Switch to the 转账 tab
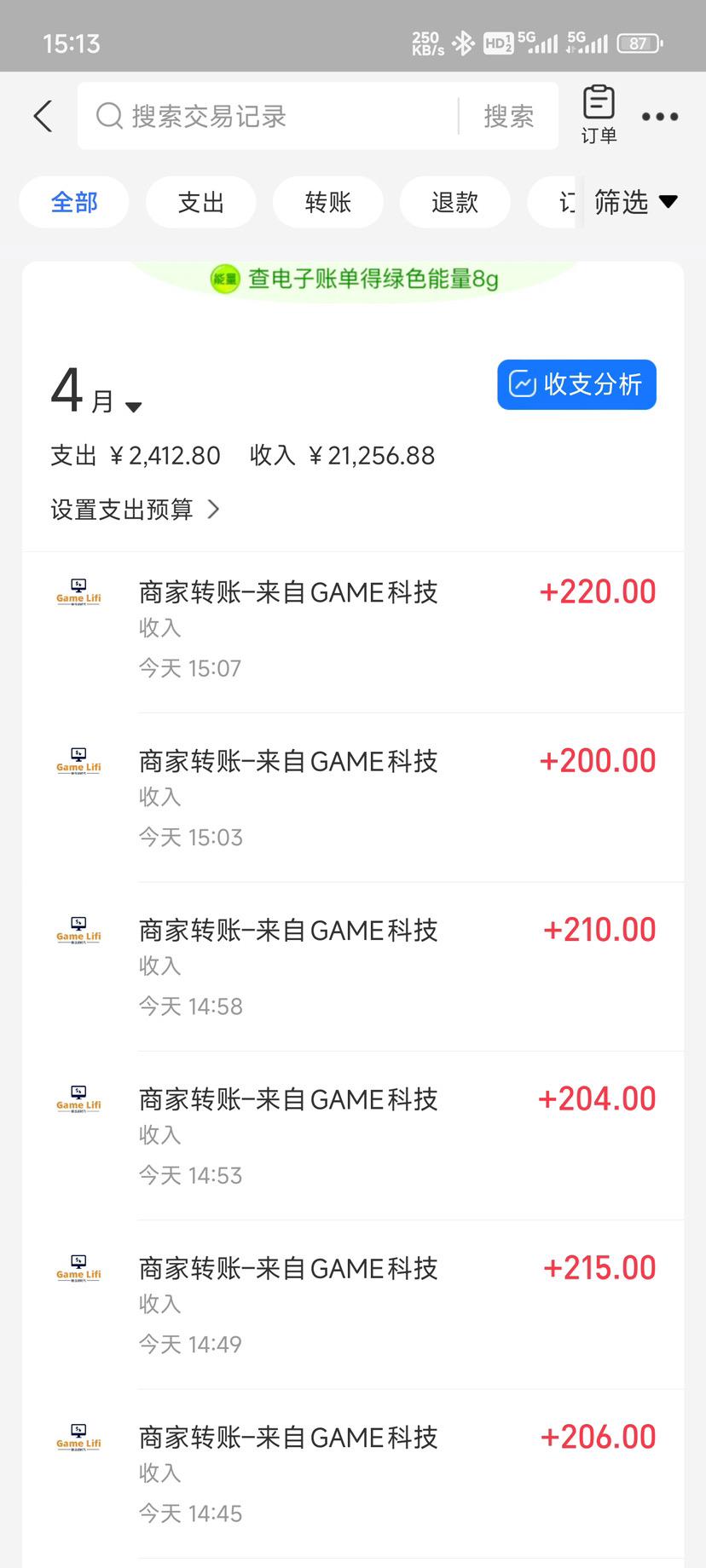706x1568 pixels. click(328, 202)
